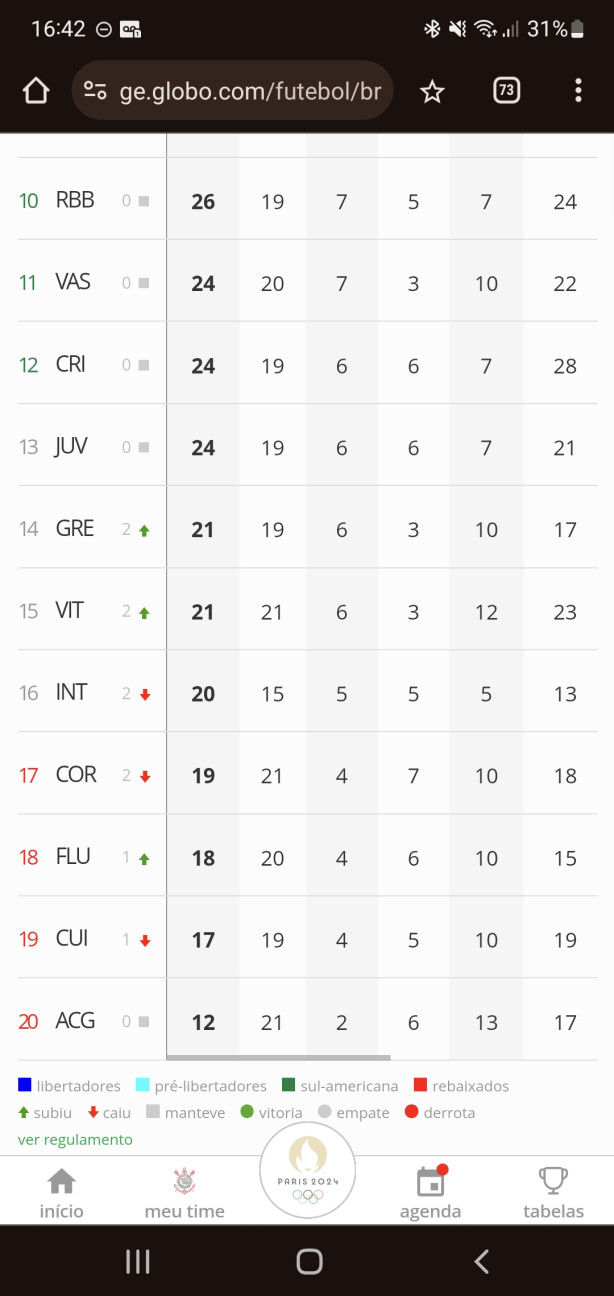Open the browser overflow menu
614x1296 pixels.
pos(578,91)
